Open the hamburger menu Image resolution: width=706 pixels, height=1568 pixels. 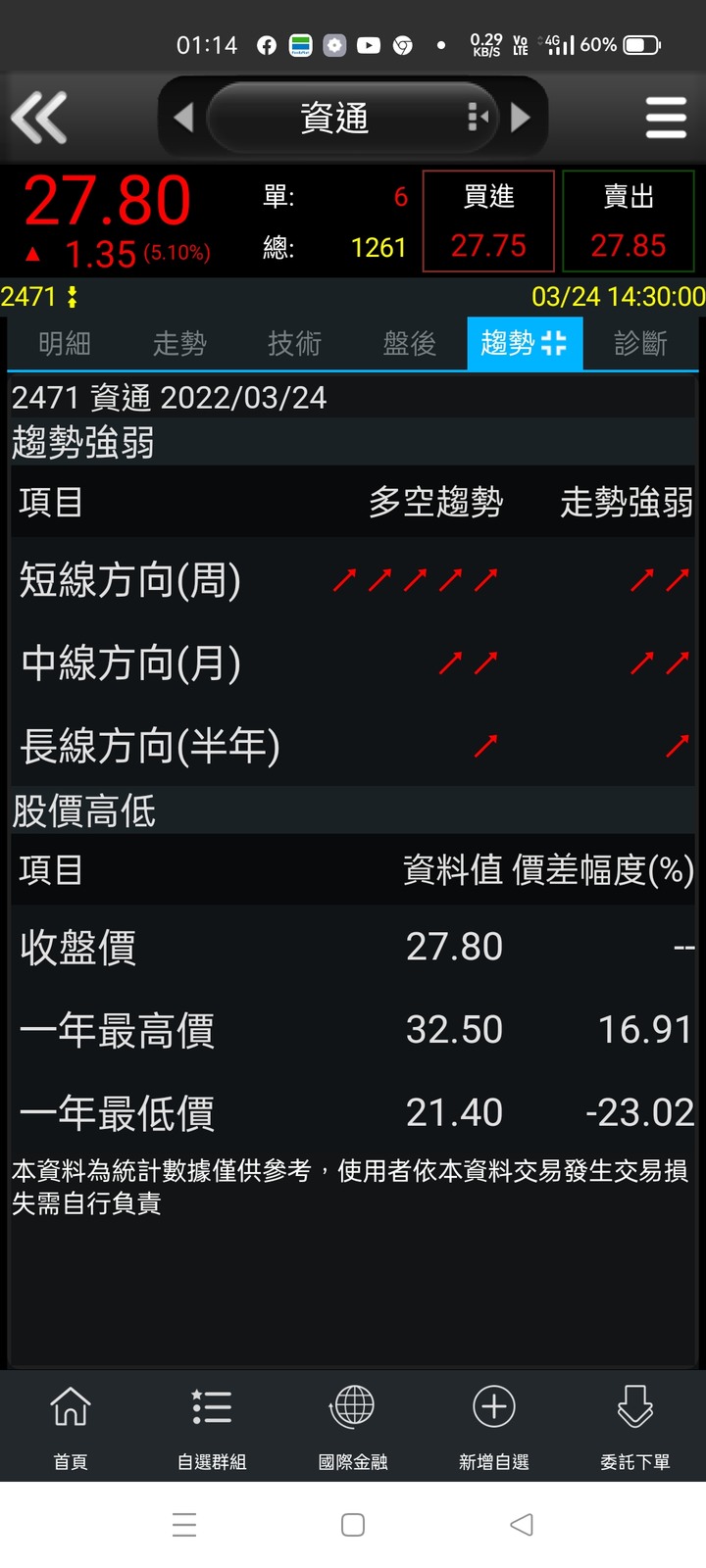[x=666, y=118]
